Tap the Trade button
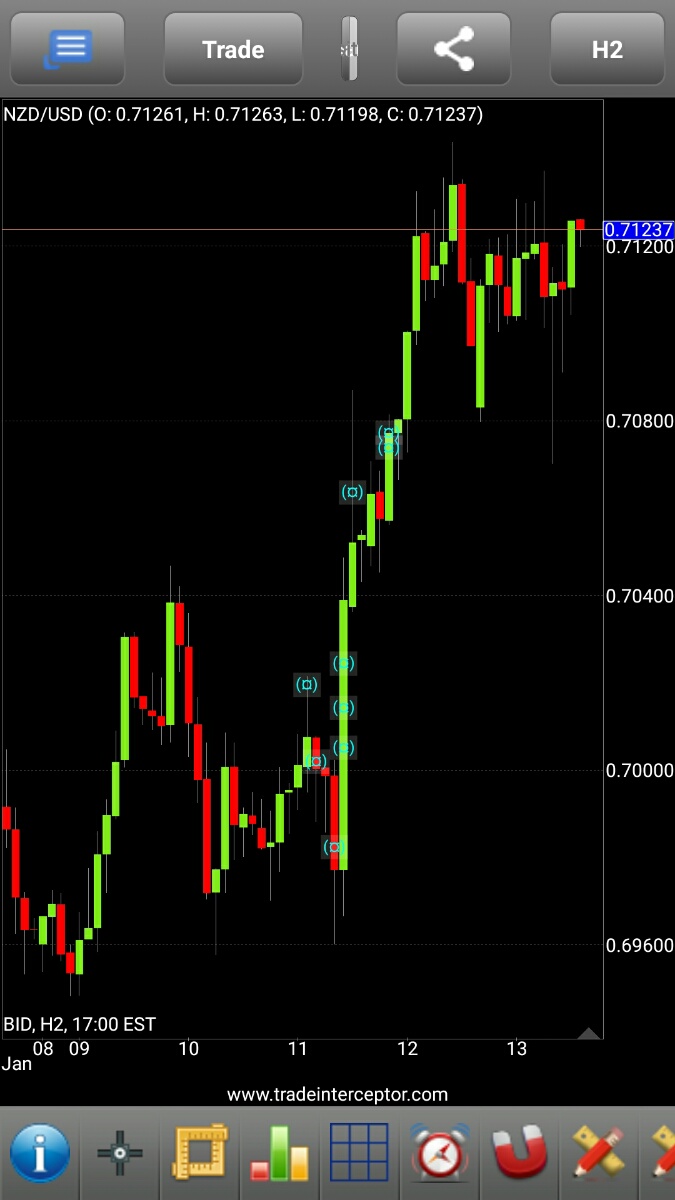Image resolution: width=675 pixels, height=1200 pixels. point(233,49)
